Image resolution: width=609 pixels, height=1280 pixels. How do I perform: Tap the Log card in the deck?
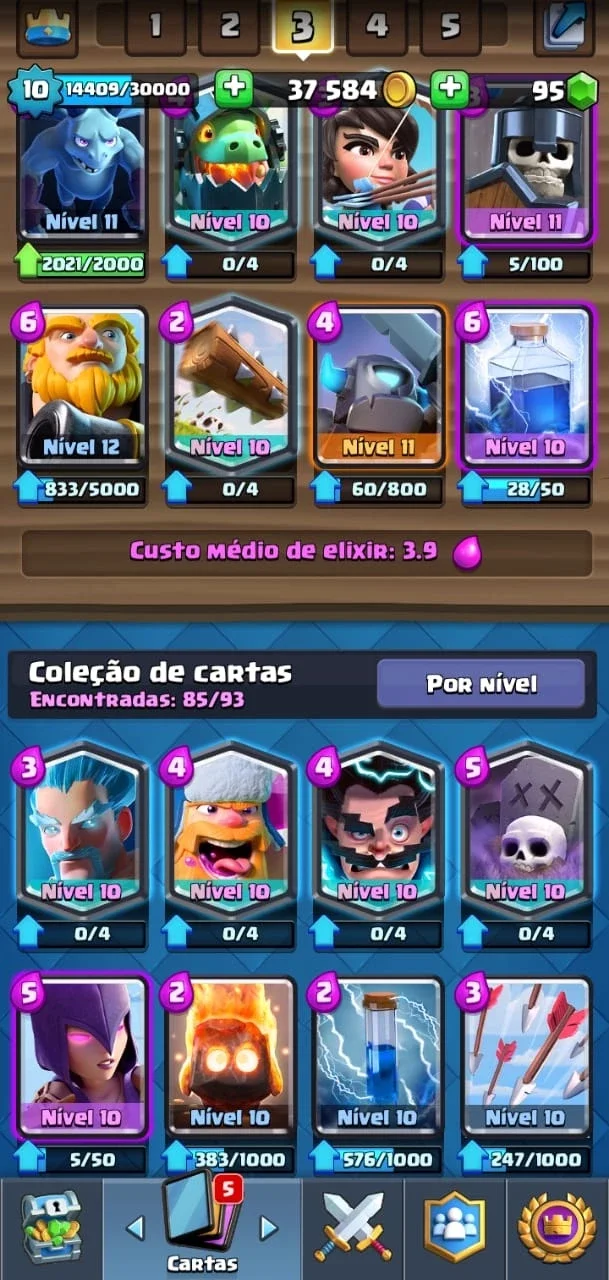click(231, 388)
